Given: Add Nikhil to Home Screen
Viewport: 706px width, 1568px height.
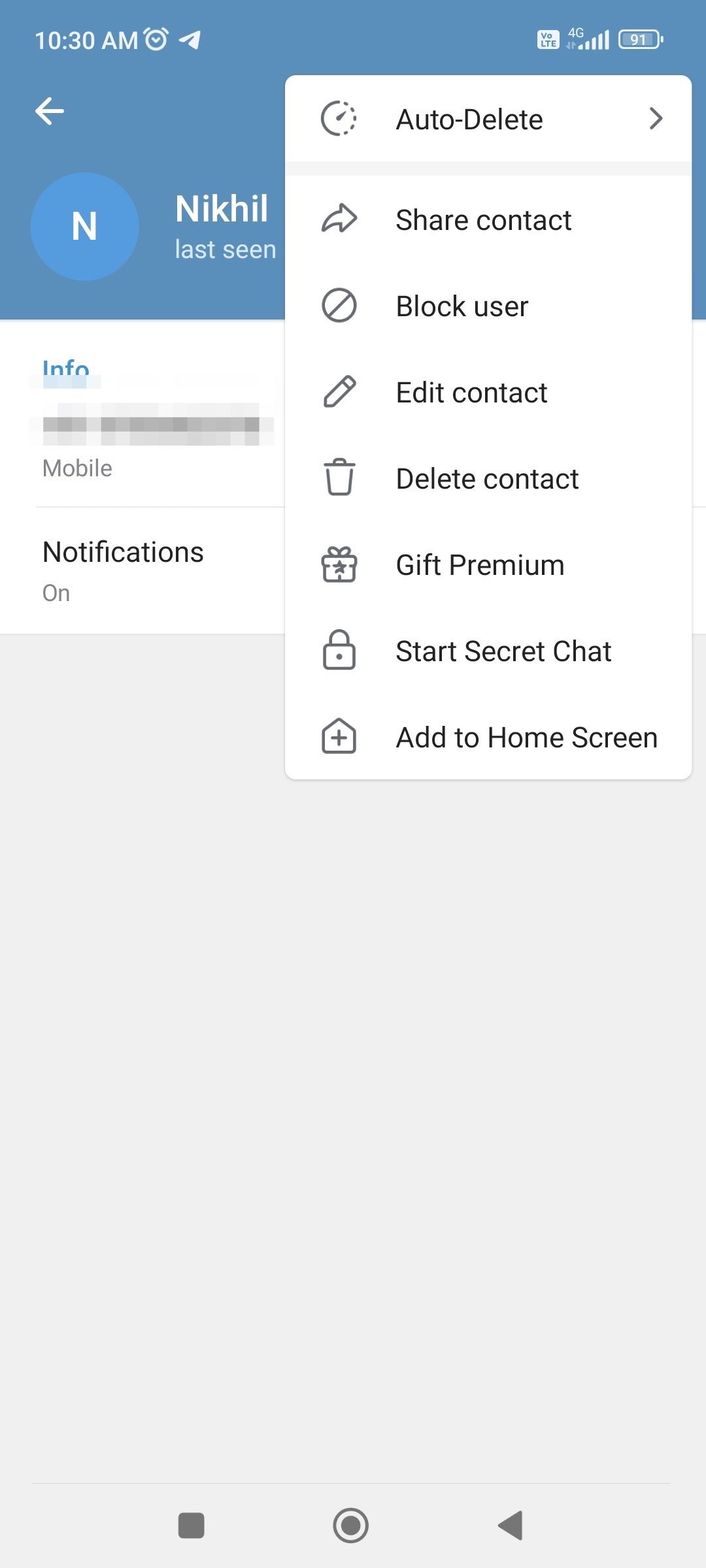Looking at the screenshot, I should tap(488, 738).
